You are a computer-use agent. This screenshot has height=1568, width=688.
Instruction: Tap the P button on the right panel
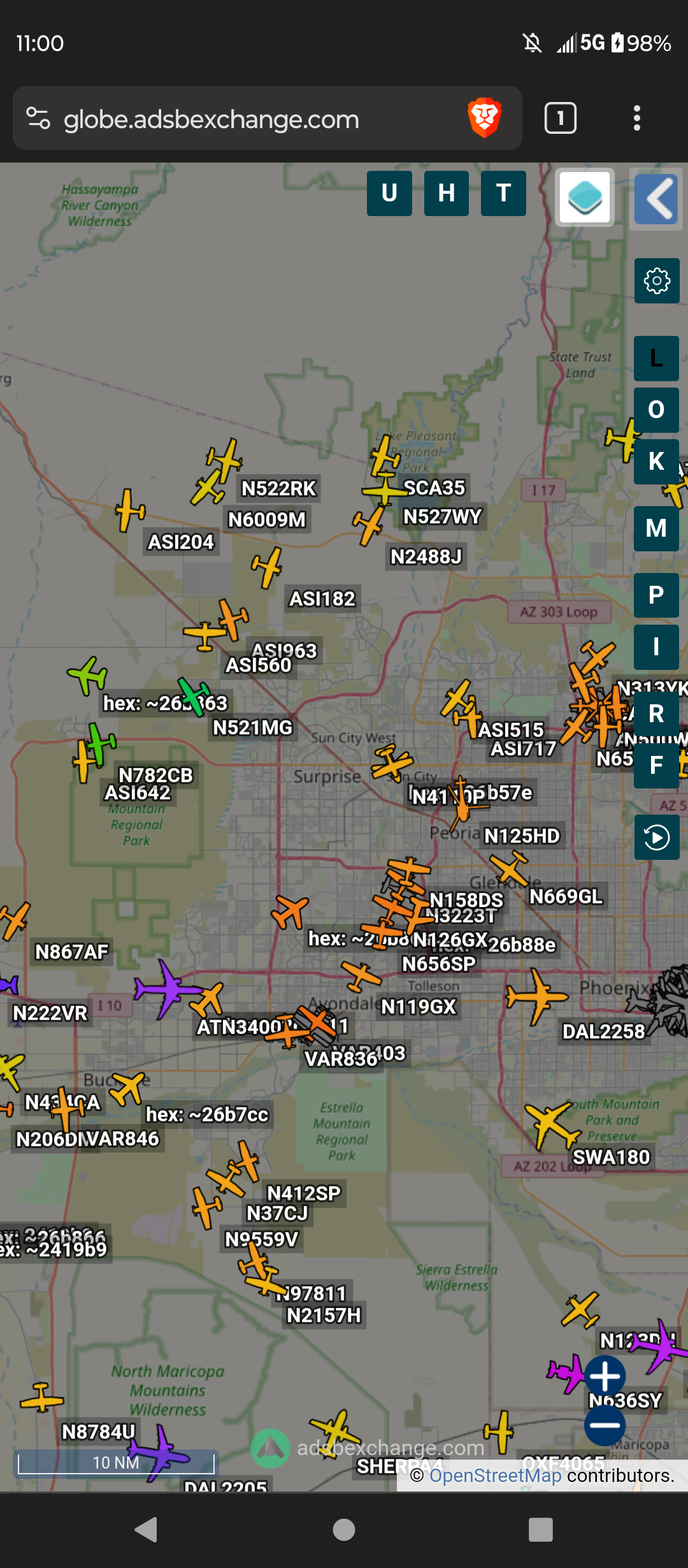click(x=656, y=595)
